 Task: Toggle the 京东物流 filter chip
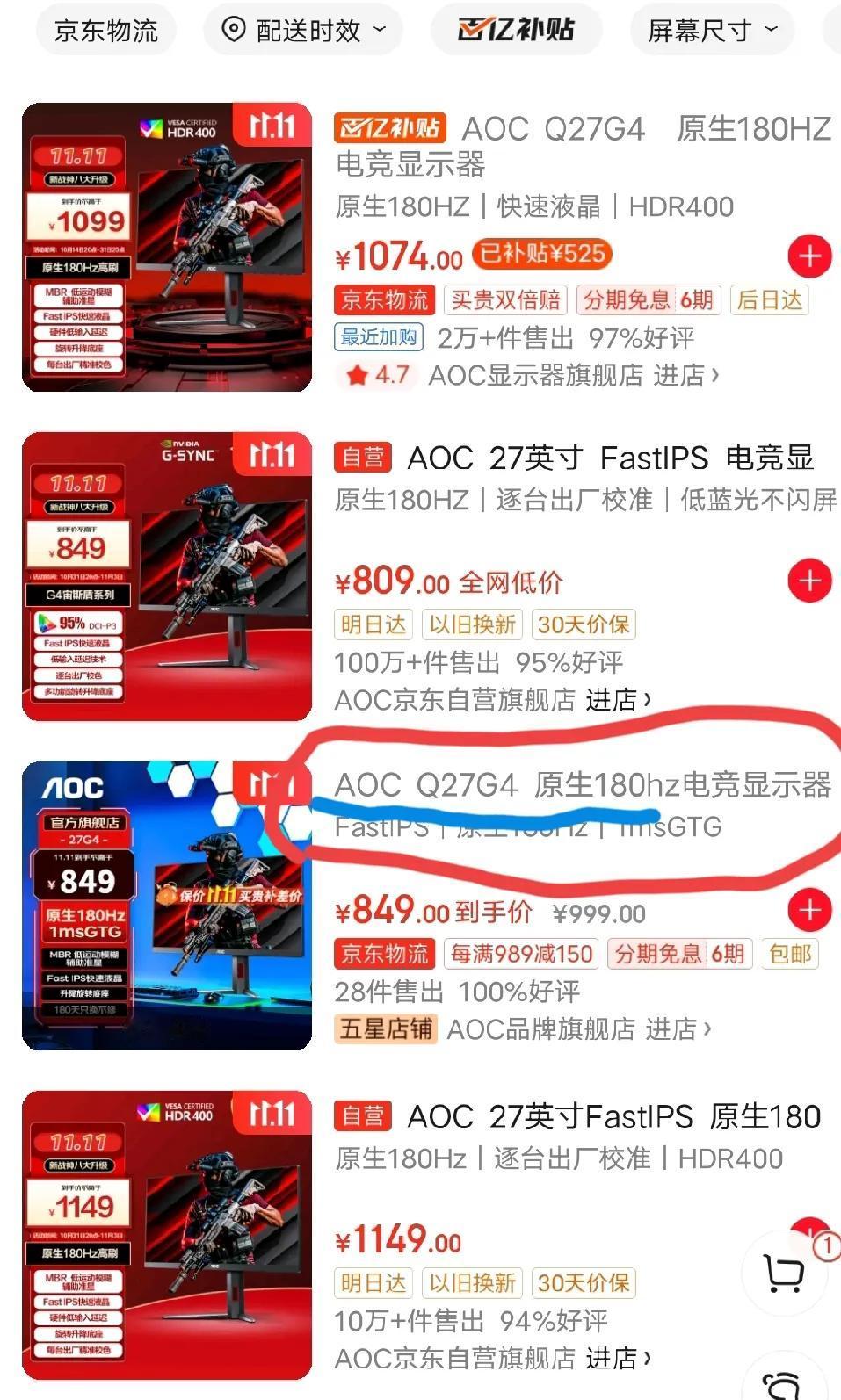click(x=105, y=29)
